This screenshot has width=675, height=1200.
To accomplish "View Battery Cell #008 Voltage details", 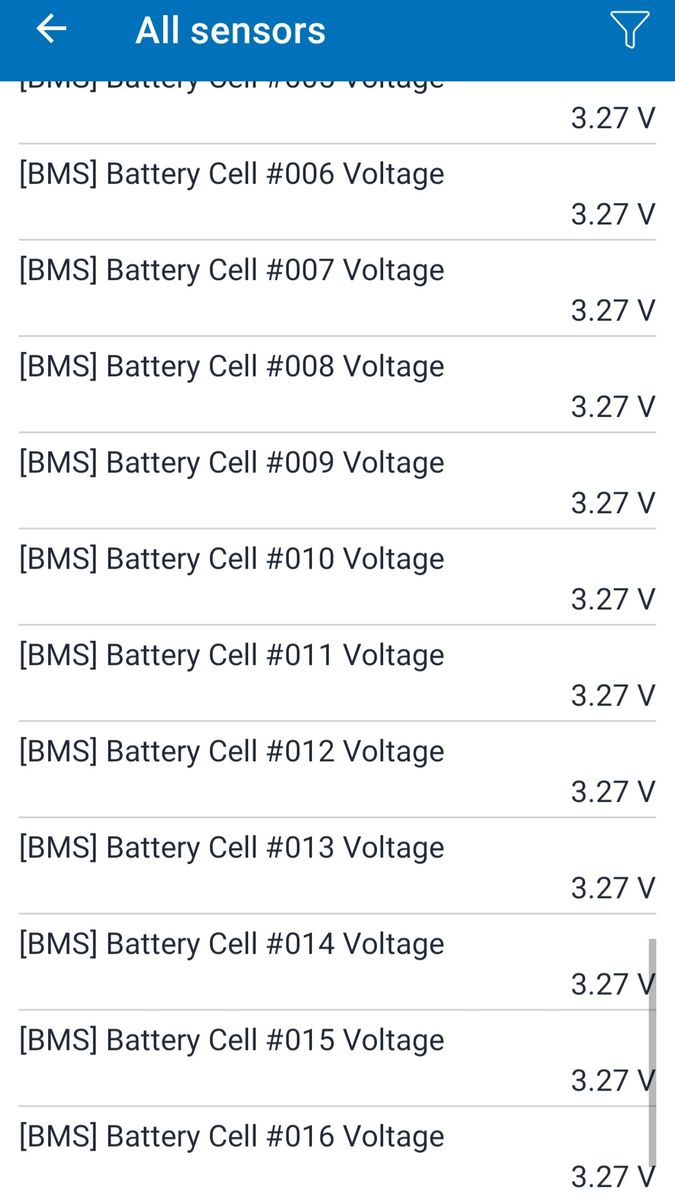I will point(337,384).
